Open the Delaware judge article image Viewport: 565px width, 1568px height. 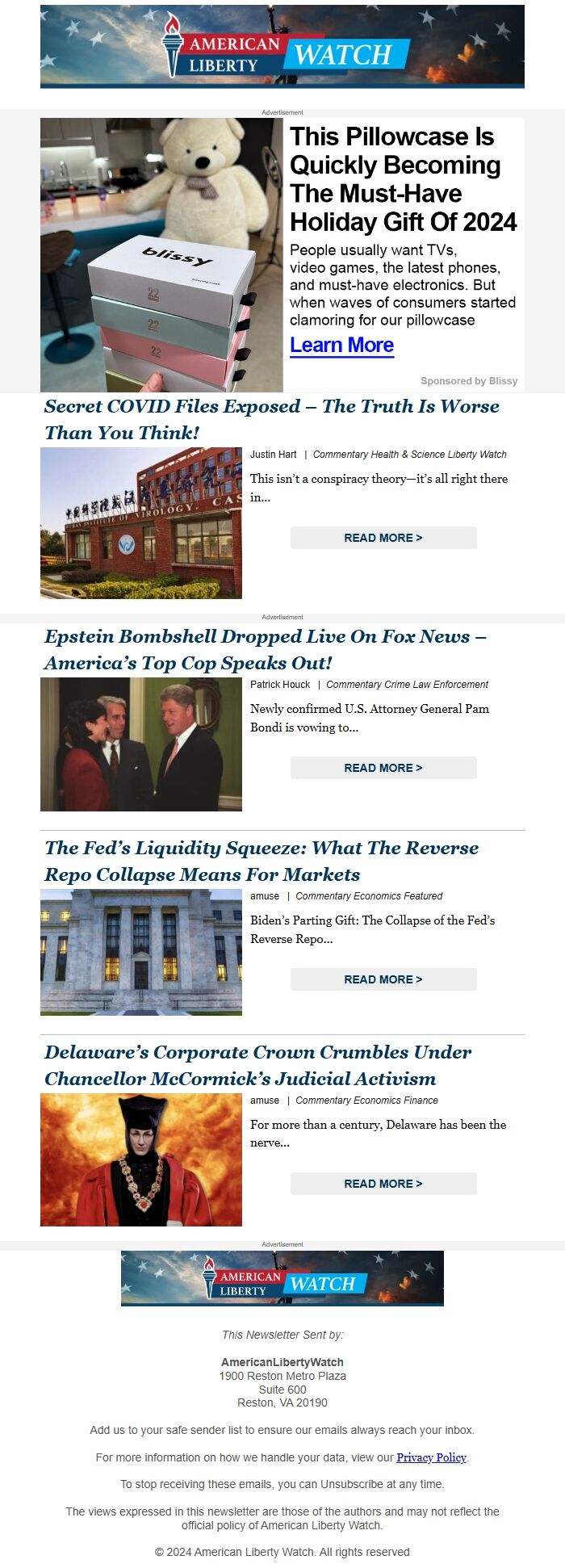(141, 1159)
